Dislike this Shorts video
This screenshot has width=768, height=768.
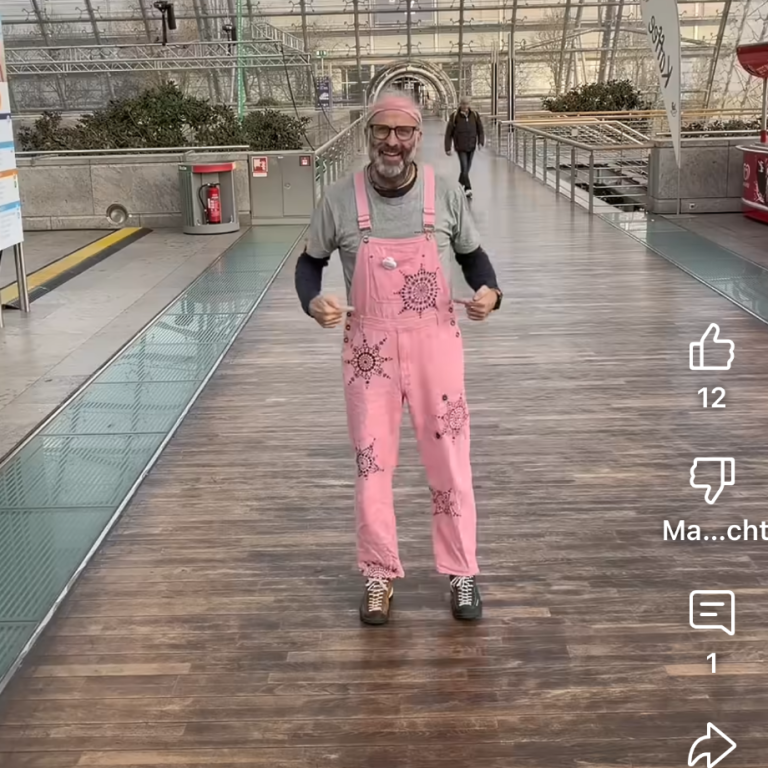tap(711, 480)
